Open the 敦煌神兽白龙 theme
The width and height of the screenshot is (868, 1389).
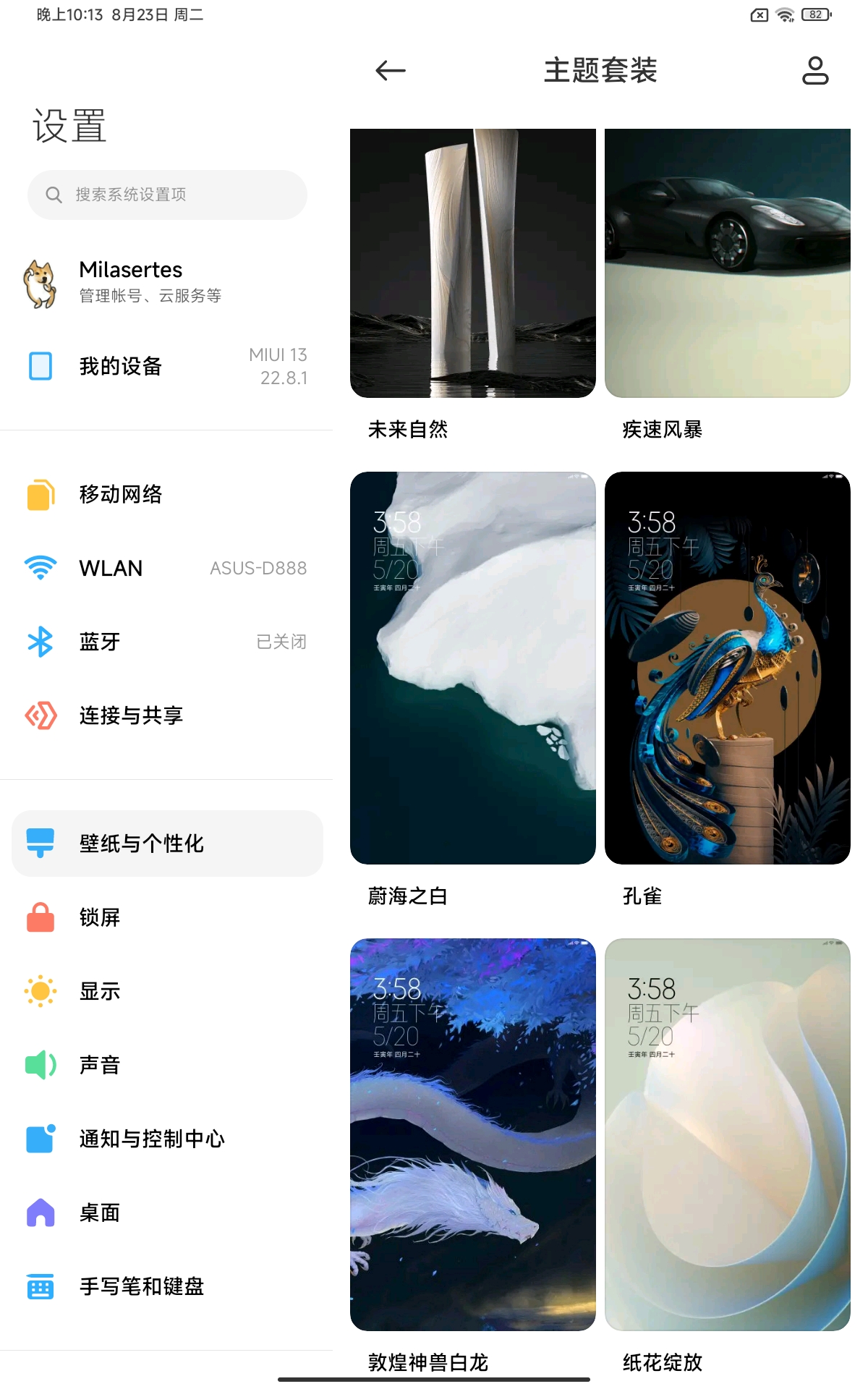(x=473, y=1134)
